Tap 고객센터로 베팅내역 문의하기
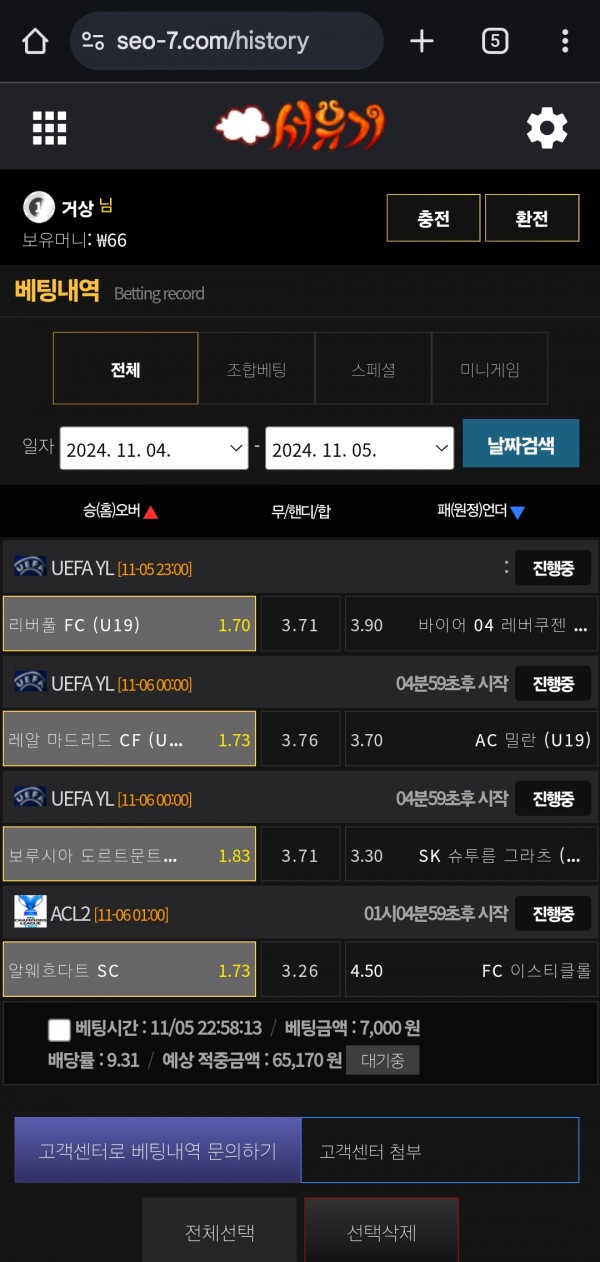The height and width of the screenshot is (1262, 600). pos(158,1150)
